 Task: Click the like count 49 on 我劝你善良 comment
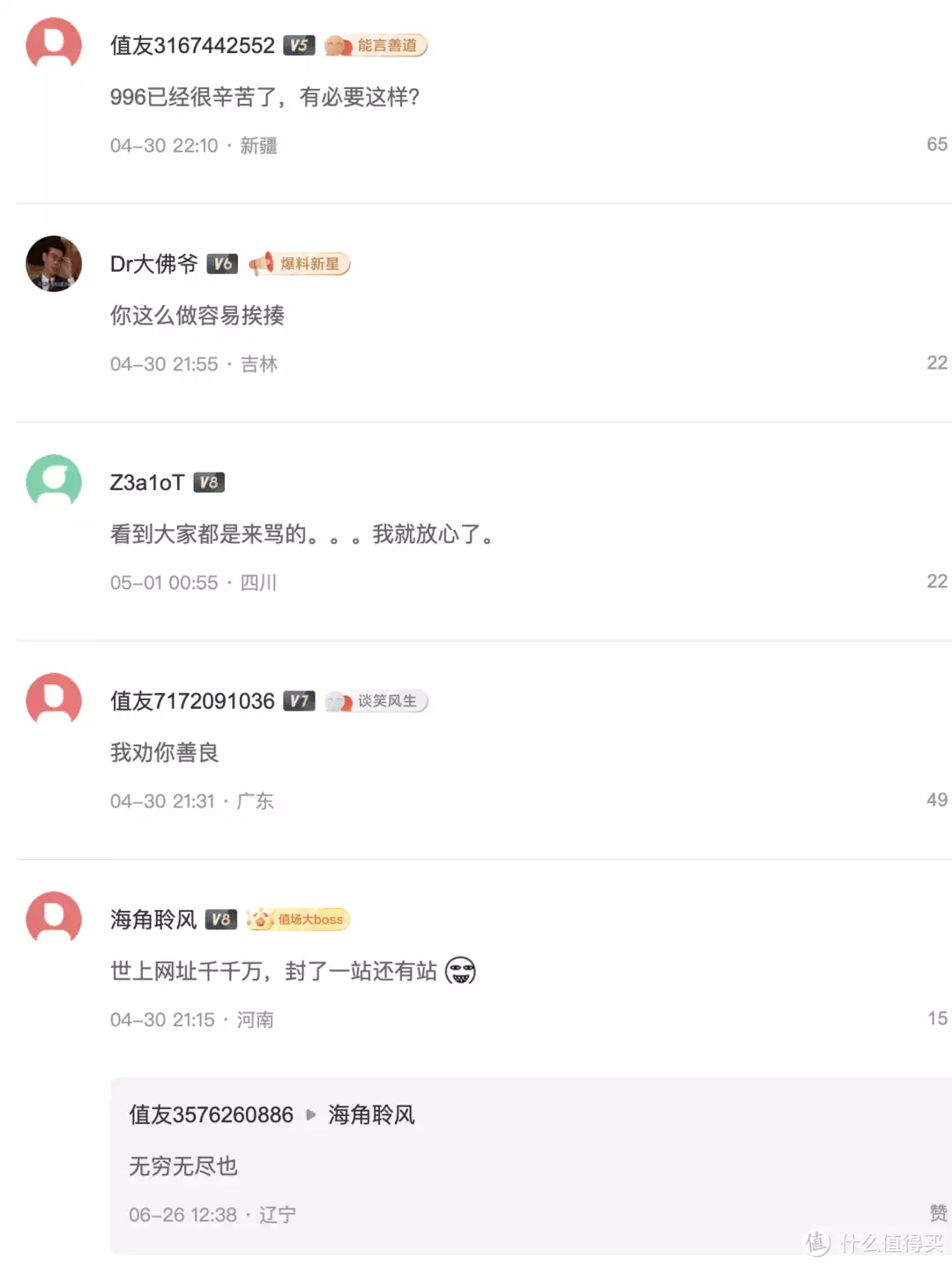[938, 801]
